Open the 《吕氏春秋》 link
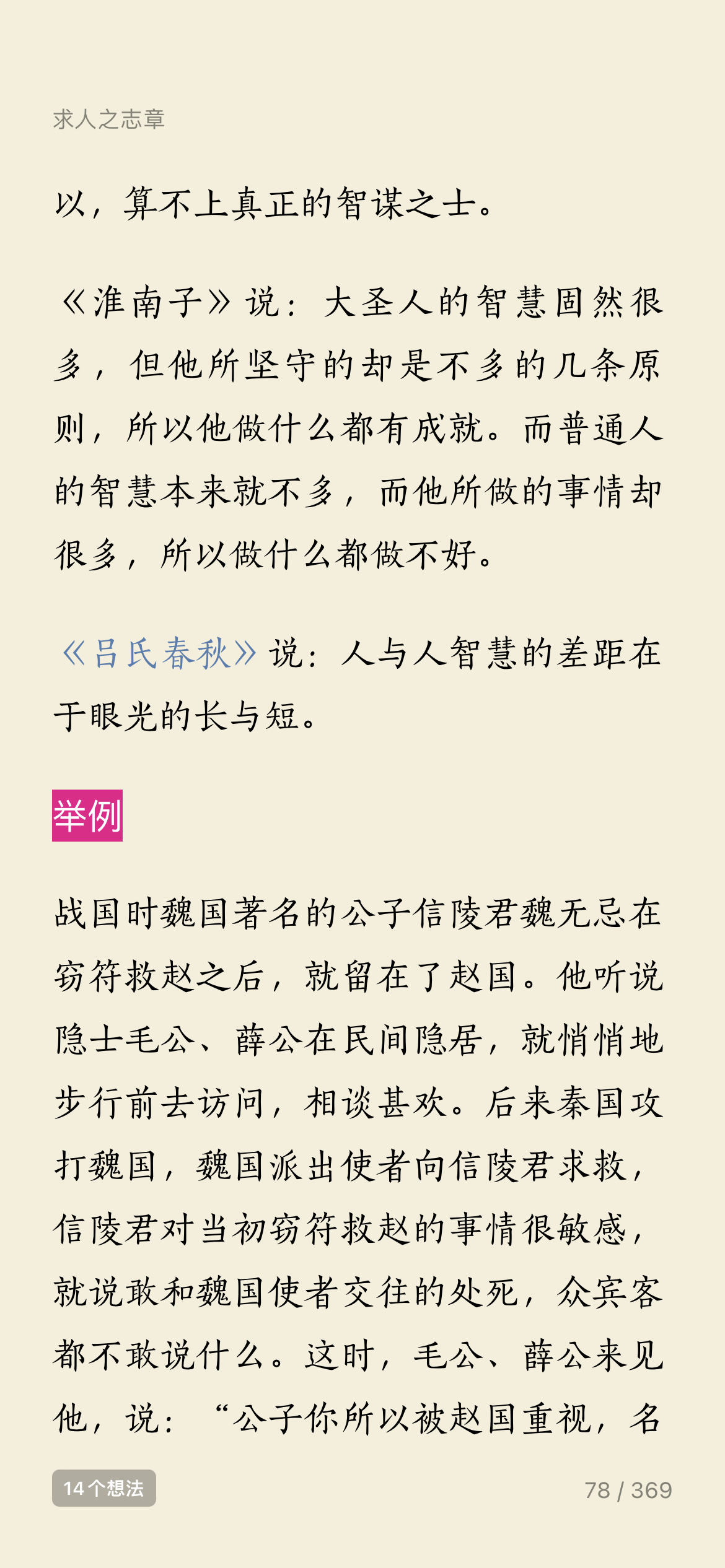 point(159,653)
